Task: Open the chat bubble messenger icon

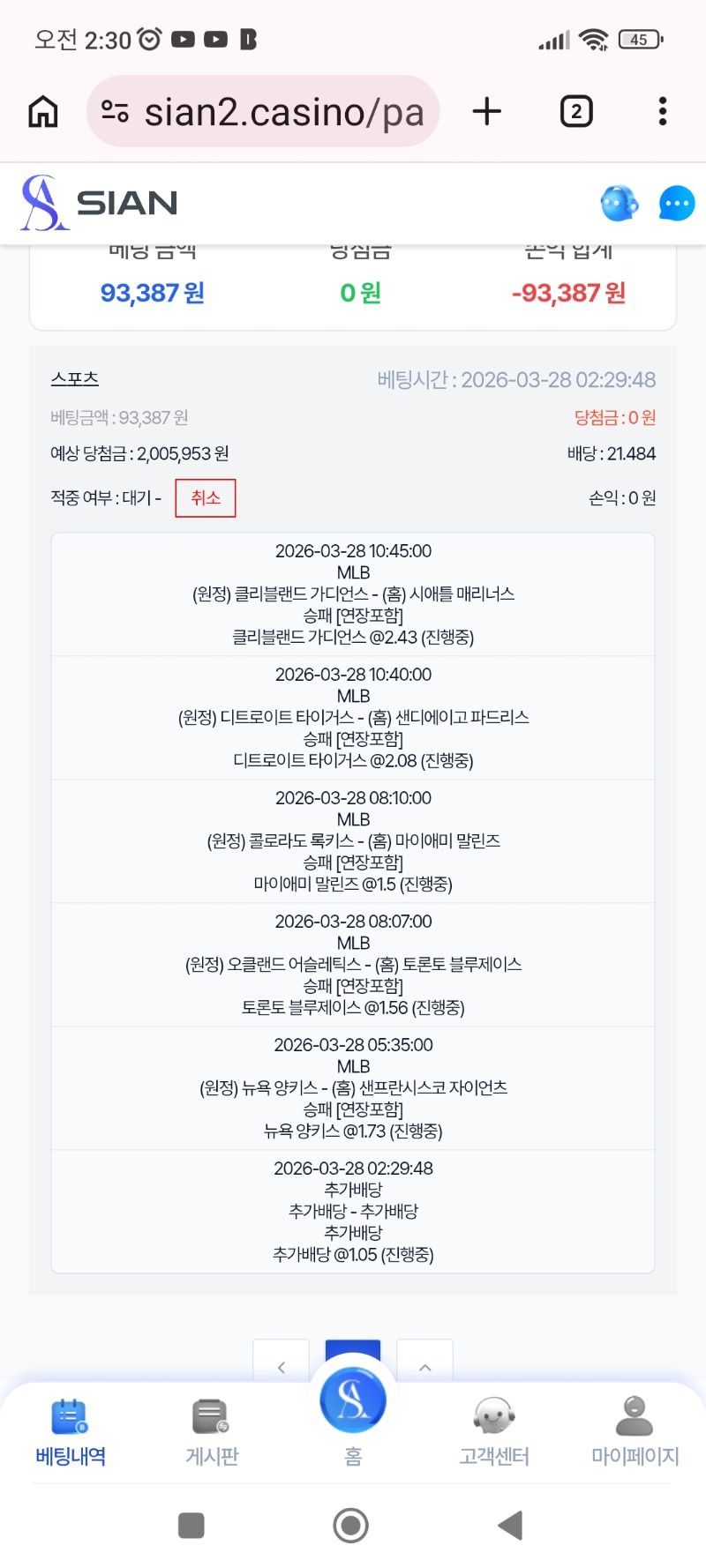Action: 677,203
